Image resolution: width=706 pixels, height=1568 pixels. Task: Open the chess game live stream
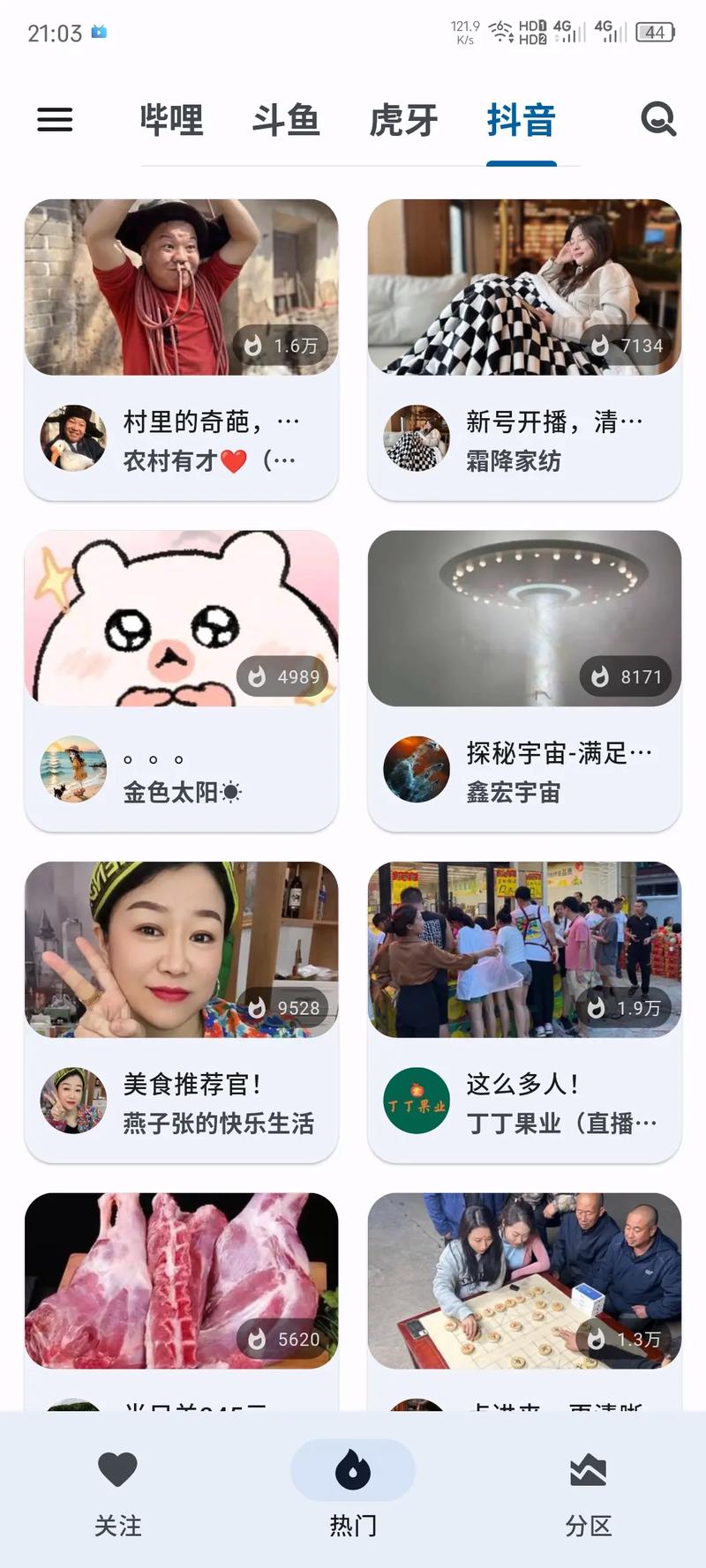[524, 1281]
